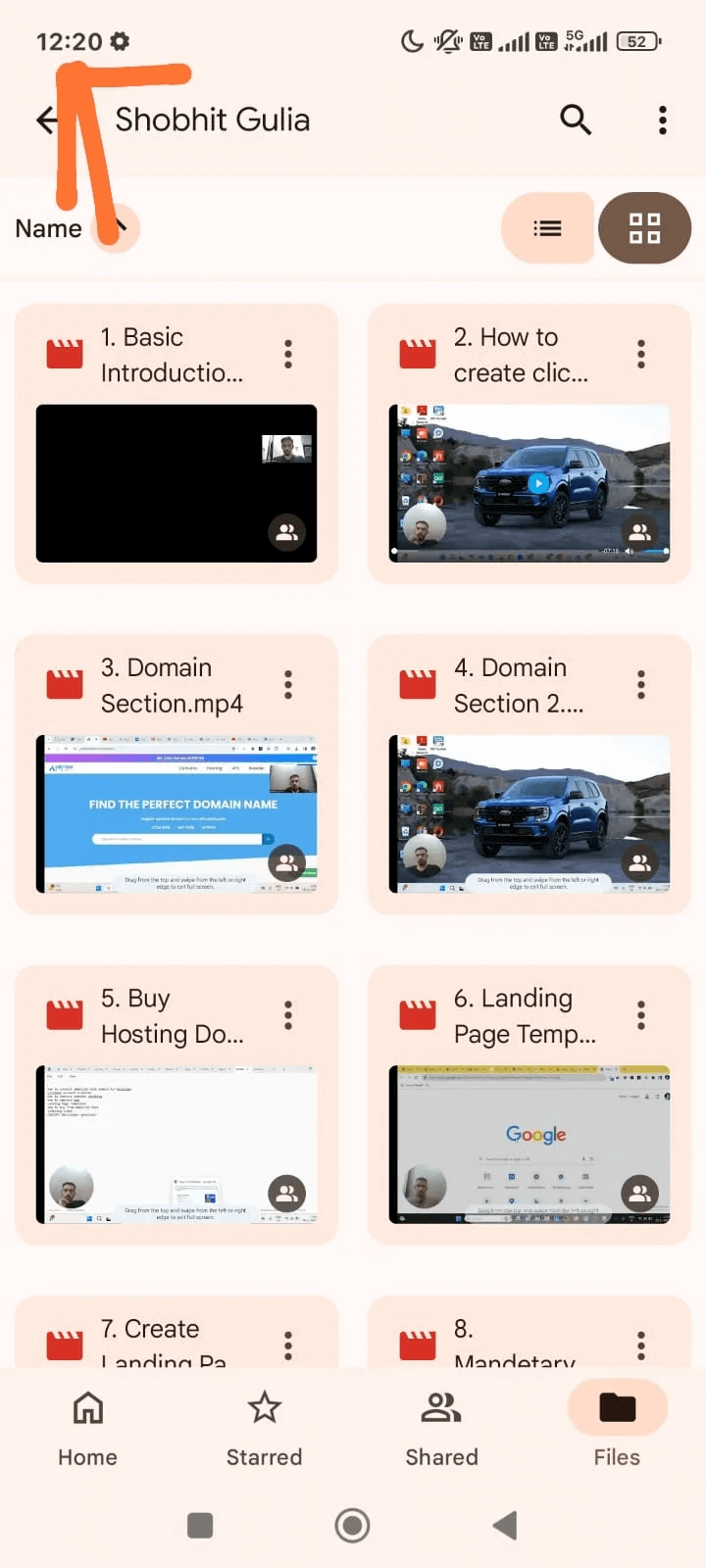This screenshot has width=706, height=1568.
Task: Switch to grid view
Action: 644,228
